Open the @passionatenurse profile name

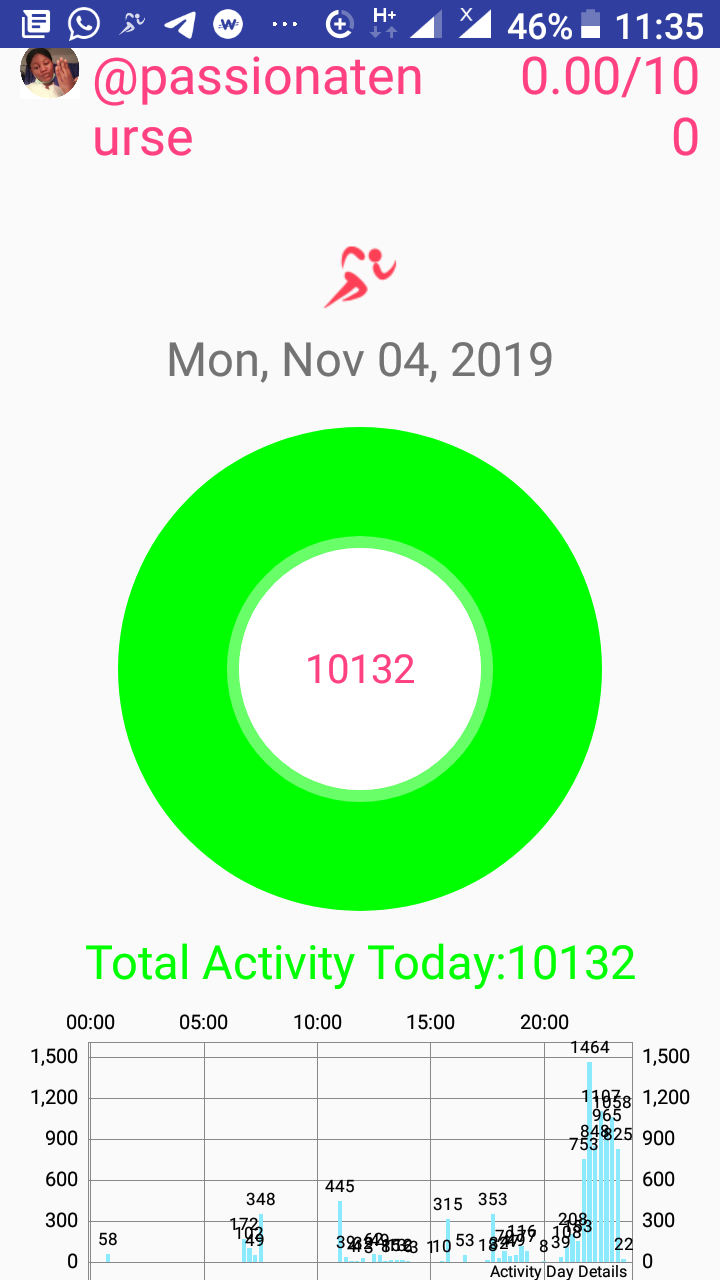coord(257,107)
